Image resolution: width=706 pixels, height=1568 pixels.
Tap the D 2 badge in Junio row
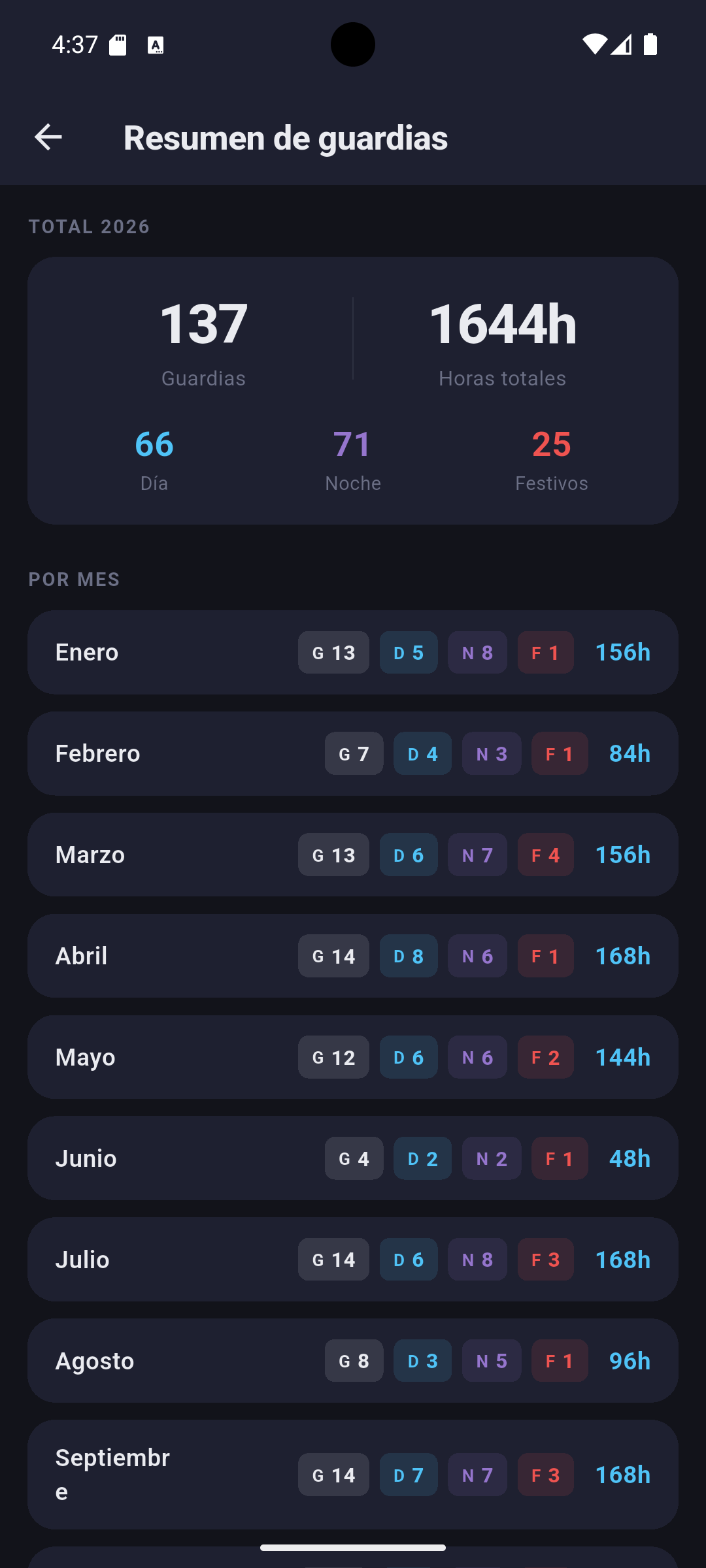click(x=422, y=1158)
